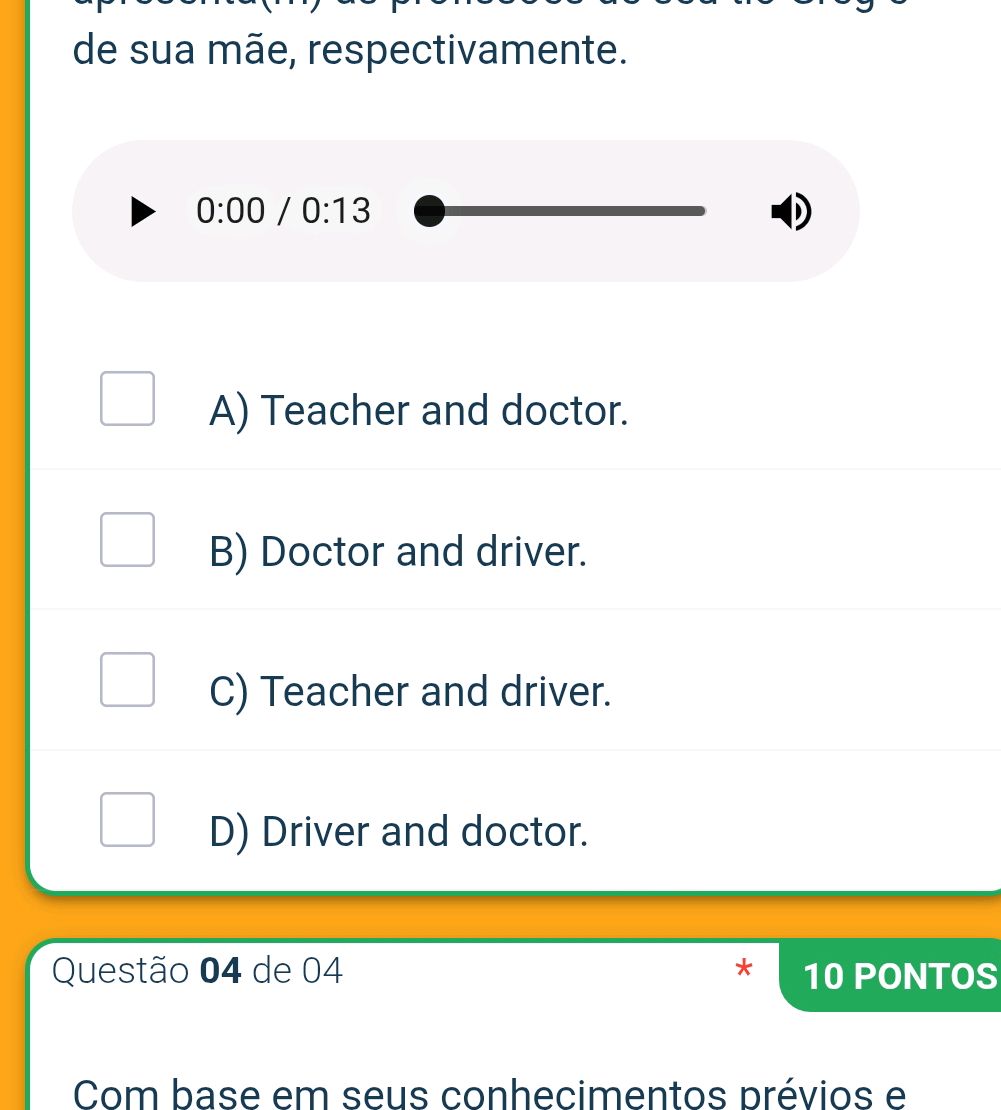Click the 'Questão 04 de 04' heading

click(197, 970)
